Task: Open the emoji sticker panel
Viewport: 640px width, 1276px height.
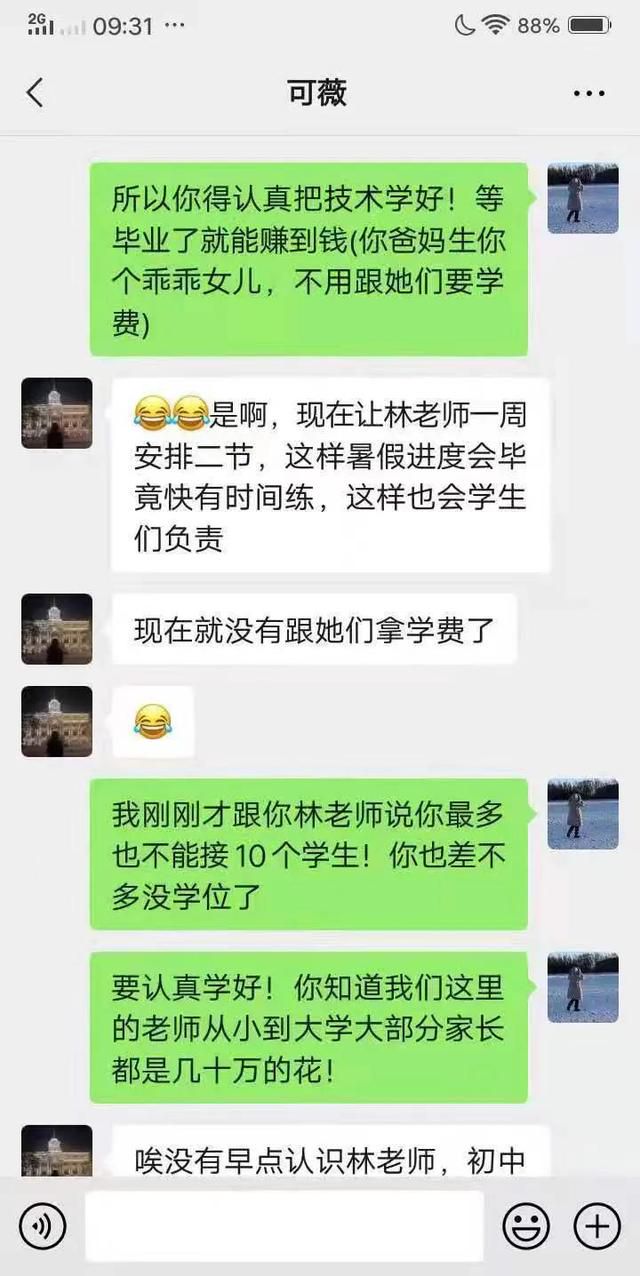Action: [525, 1225]
